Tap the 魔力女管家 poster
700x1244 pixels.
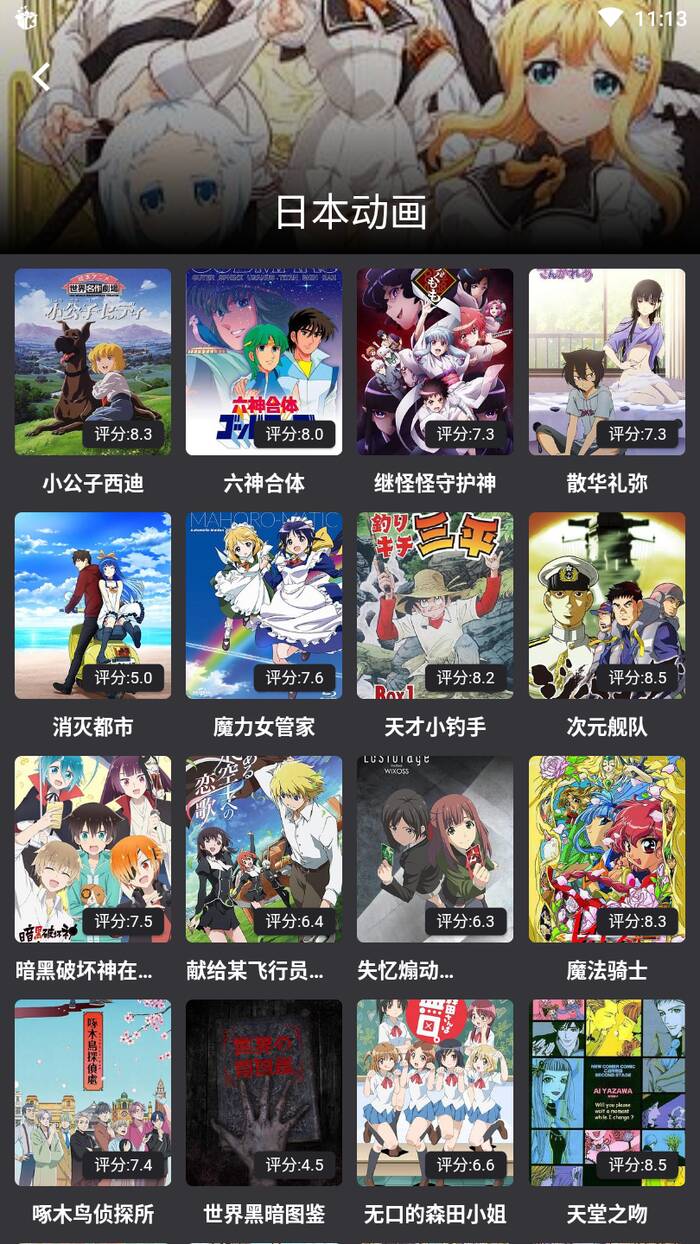264,605
